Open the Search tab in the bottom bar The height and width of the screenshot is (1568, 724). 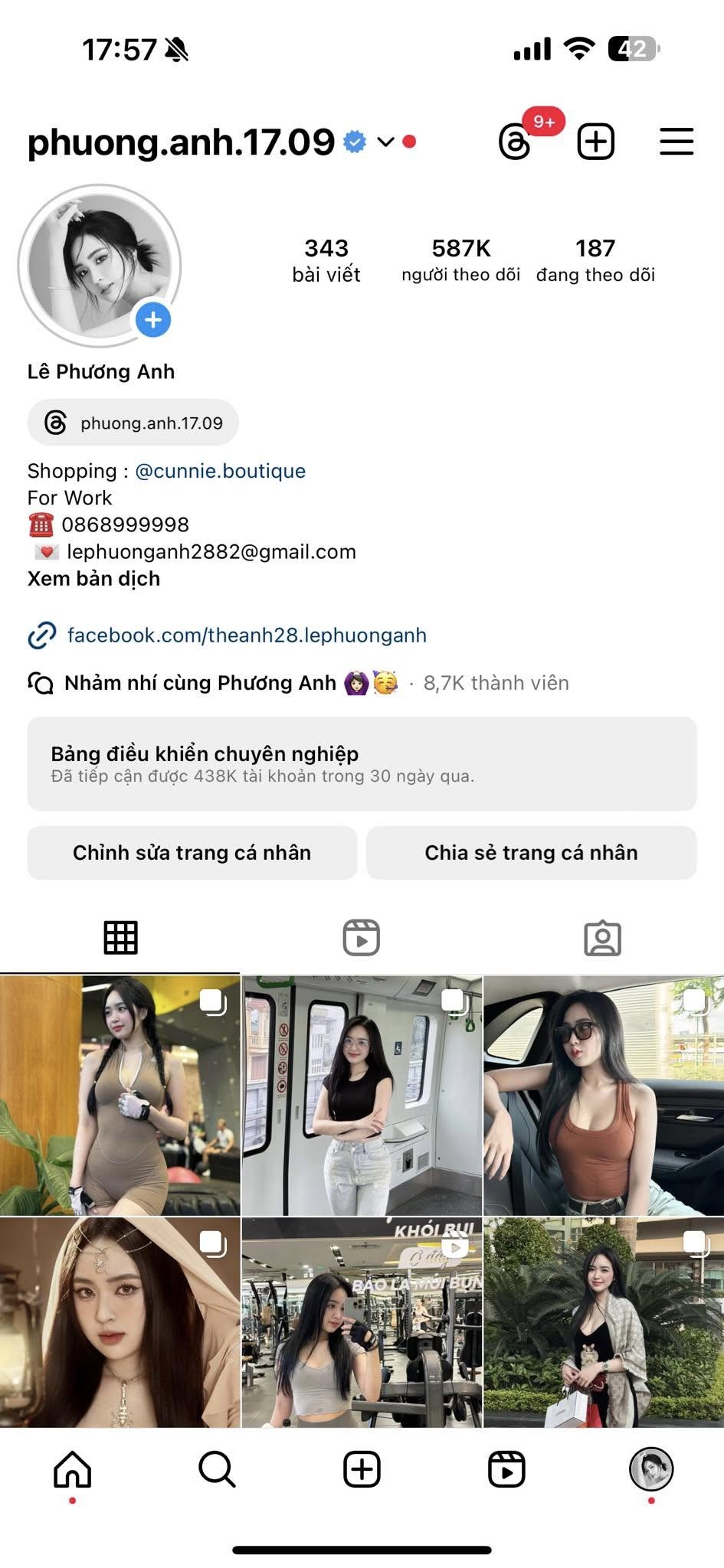coord(217,1469)
